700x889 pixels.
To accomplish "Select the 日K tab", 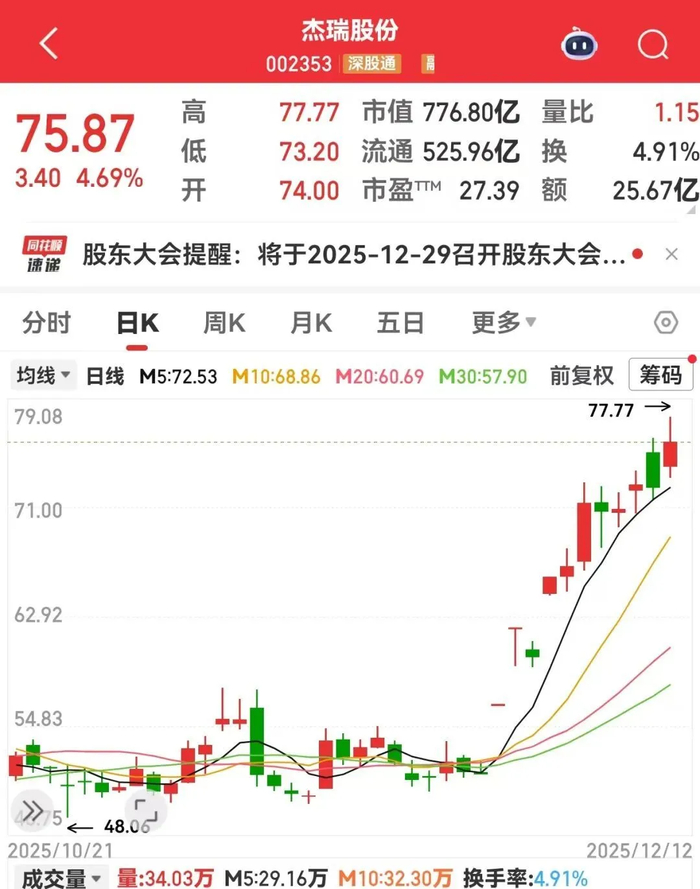I will 137,323.
